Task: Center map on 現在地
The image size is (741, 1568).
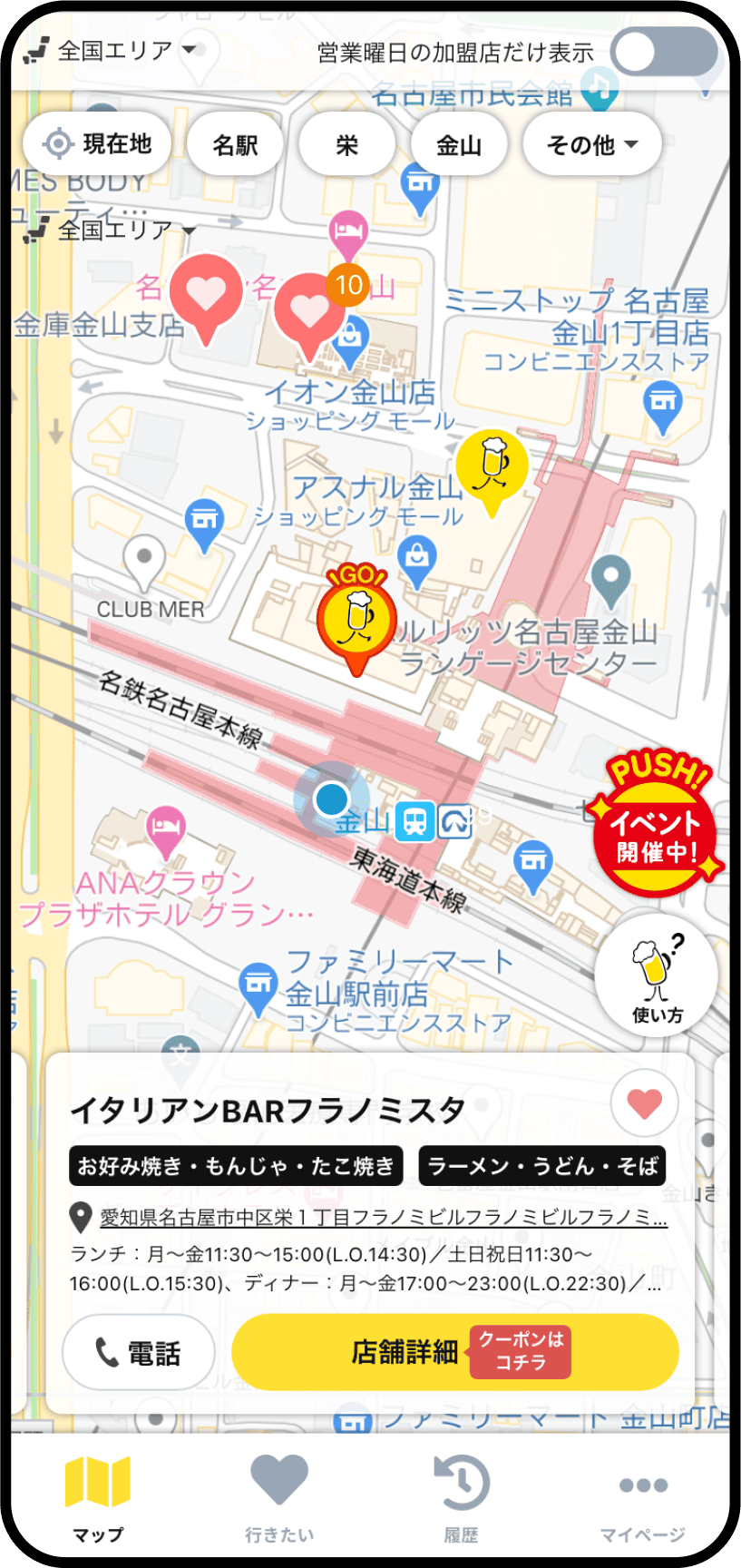Action: [98, 144]
